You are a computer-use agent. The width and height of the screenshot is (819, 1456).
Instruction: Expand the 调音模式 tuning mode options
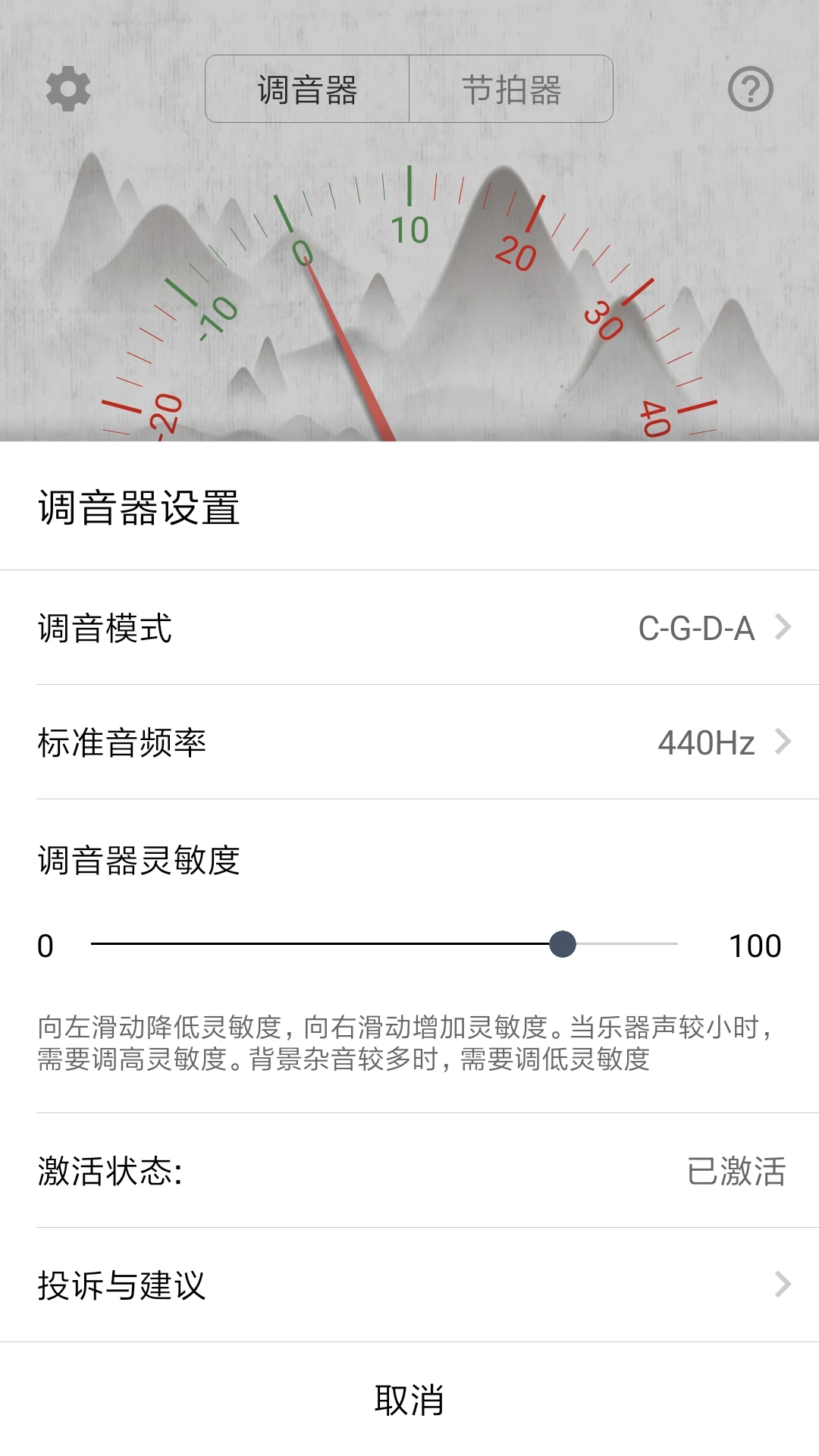[x=409, y=626]
